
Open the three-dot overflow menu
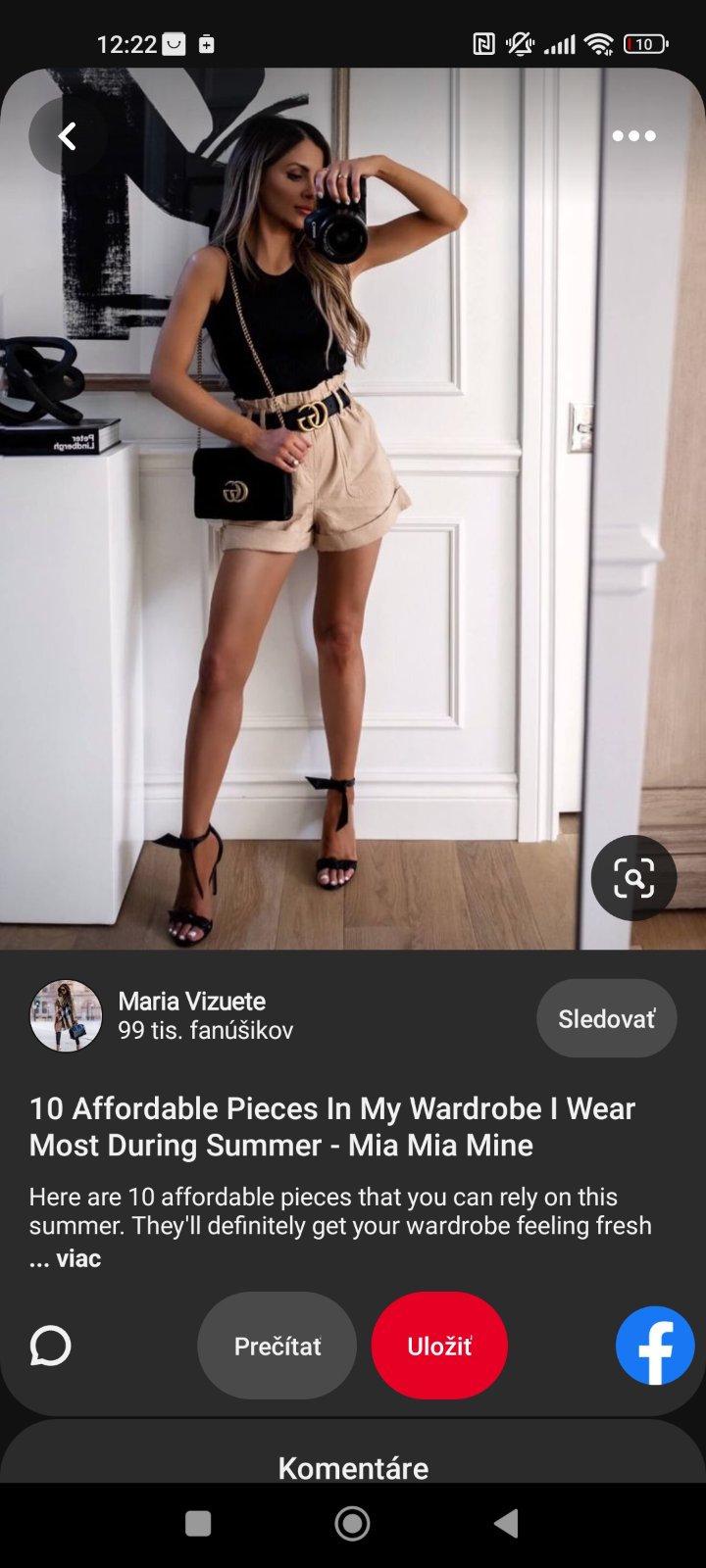pyautogui.click(x=633, y=136)
